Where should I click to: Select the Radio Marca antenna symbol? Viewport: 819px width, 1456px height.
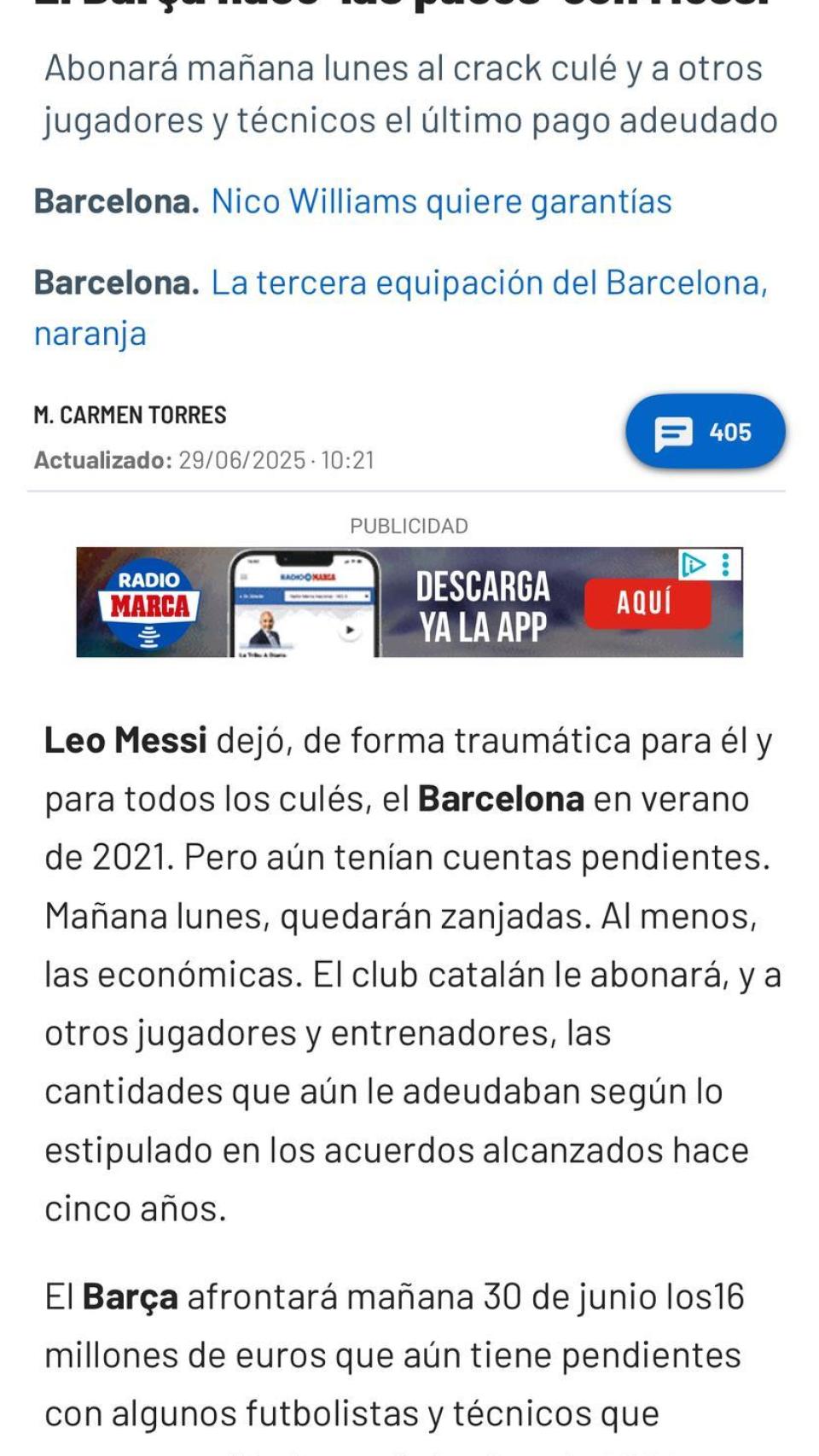click(x=149, y=637)
